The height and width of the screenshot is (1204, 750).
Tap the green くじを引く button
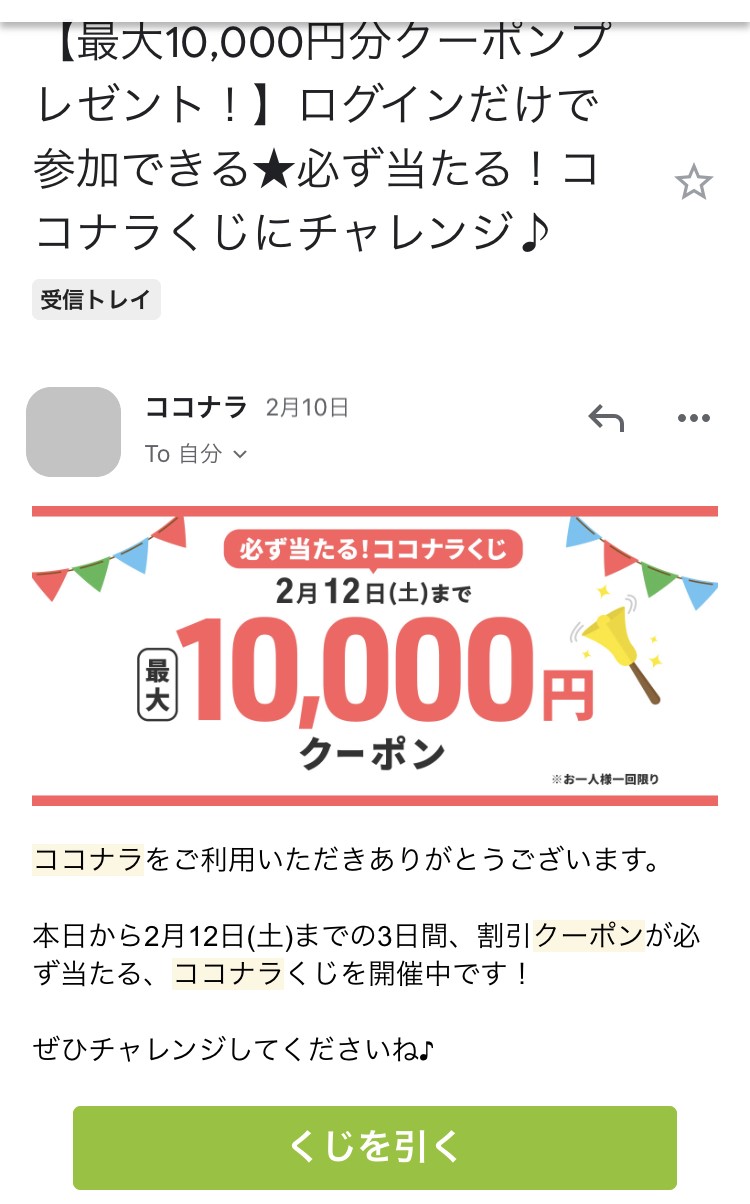coord(375,1146)
